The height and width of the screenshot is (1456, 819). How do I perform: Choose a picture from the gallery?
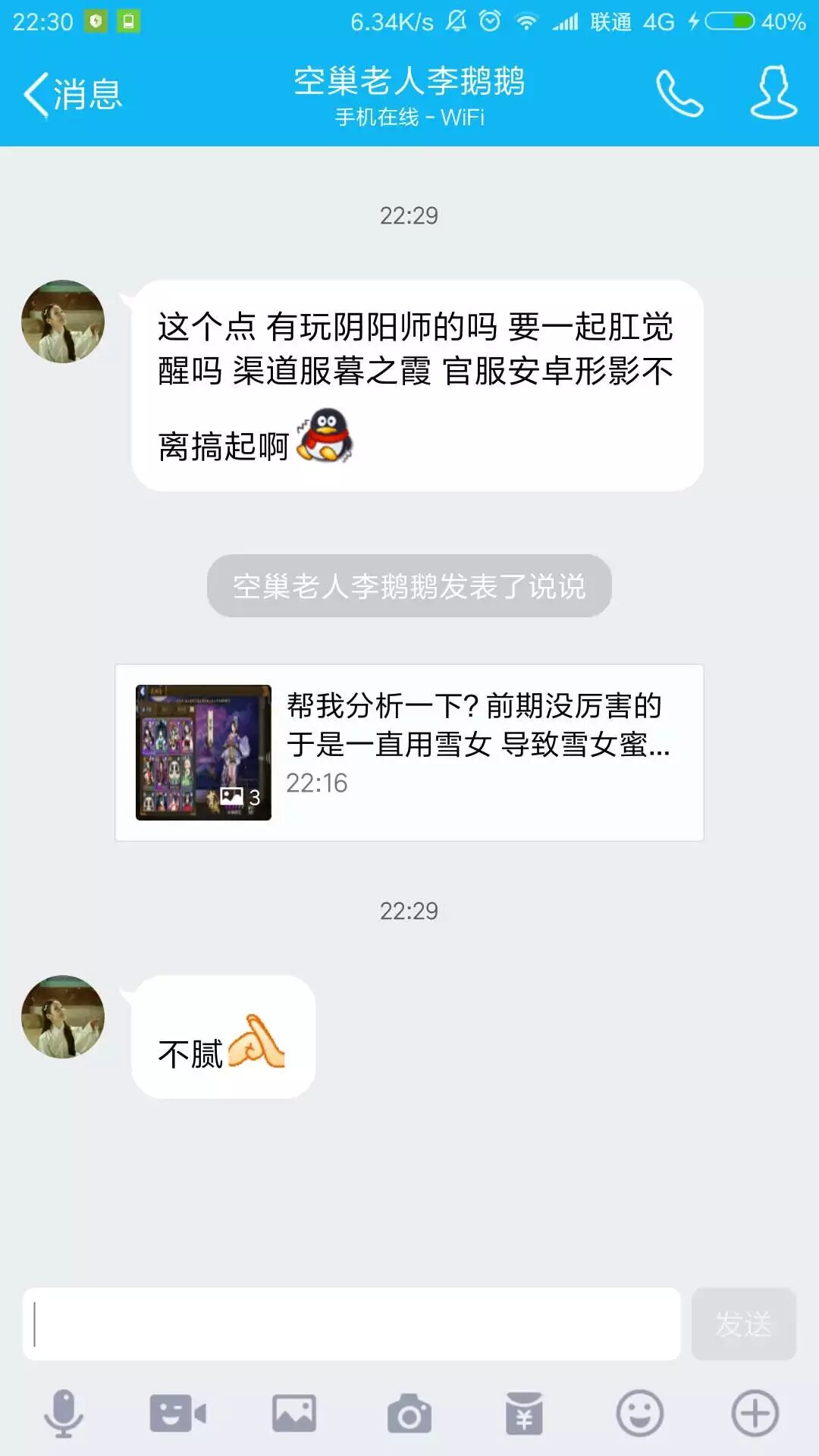(294, 1414)
